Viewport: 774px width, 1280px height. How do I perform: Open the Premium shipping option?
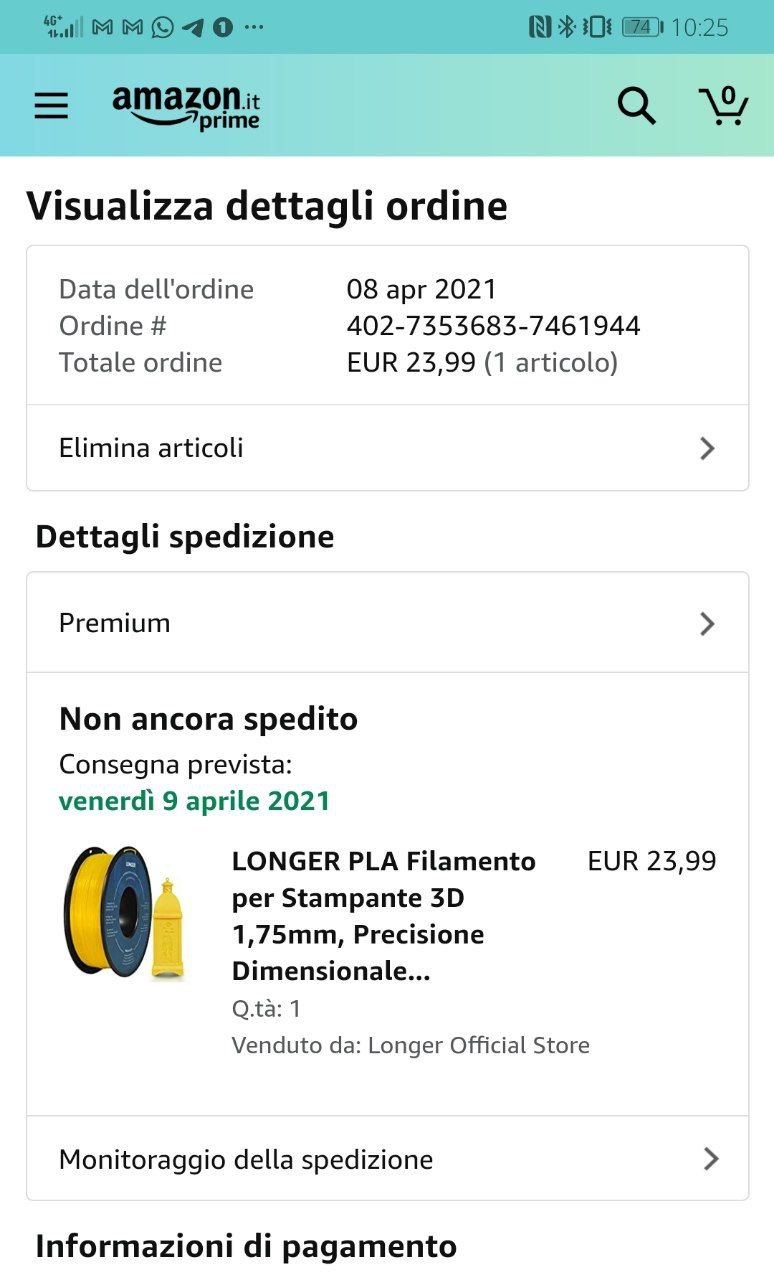pos(387,623)
